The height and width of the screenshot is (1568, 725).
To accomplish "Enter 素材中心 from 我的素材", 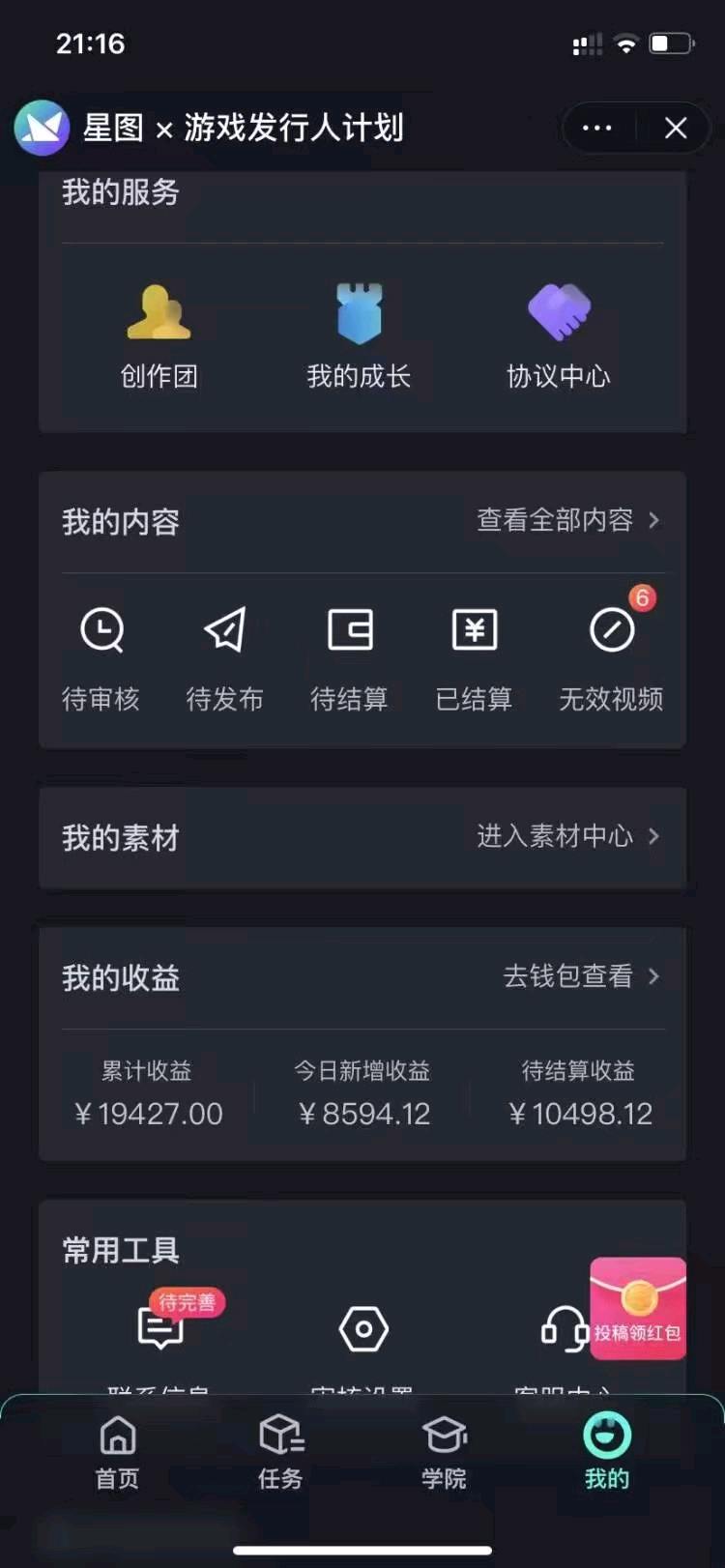I will pos(568,836).
